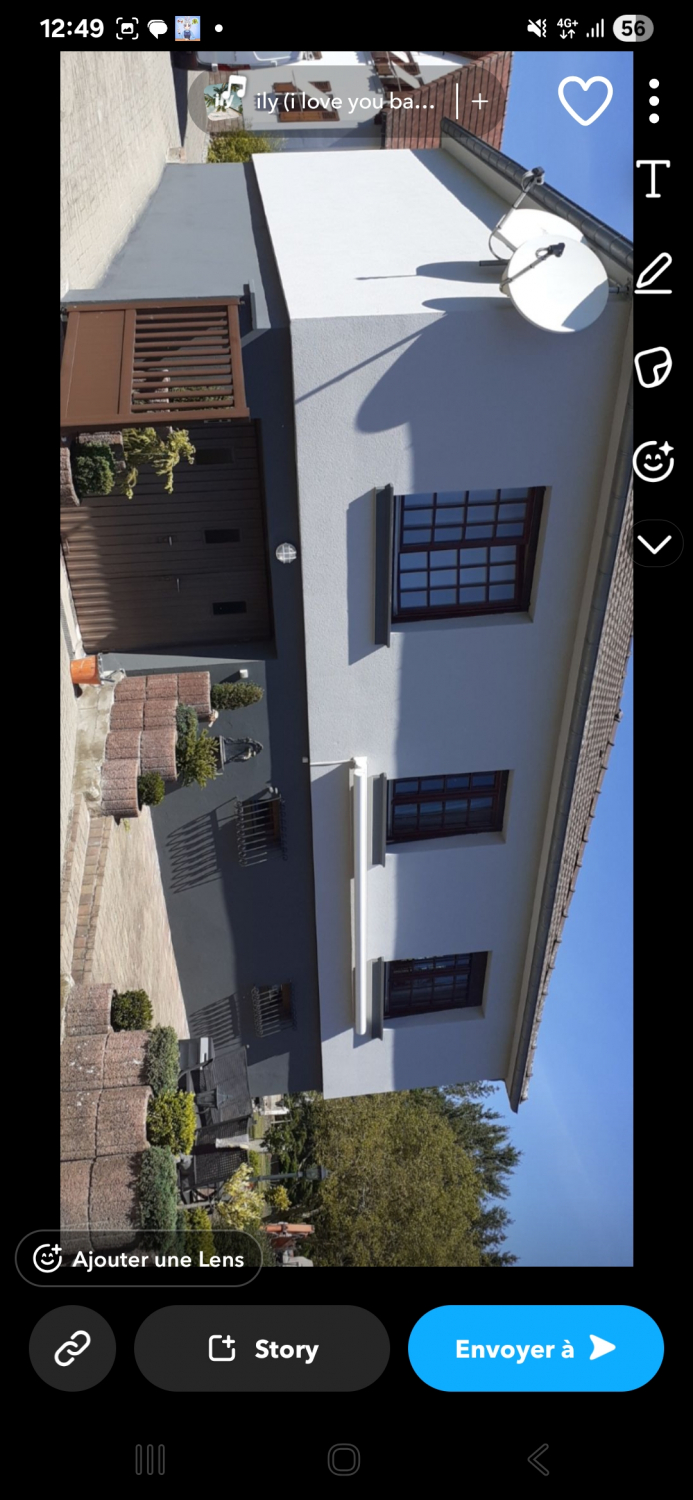Tap the heart icon to favorite
Screen dimensions: 693x1500
[585, 101]
